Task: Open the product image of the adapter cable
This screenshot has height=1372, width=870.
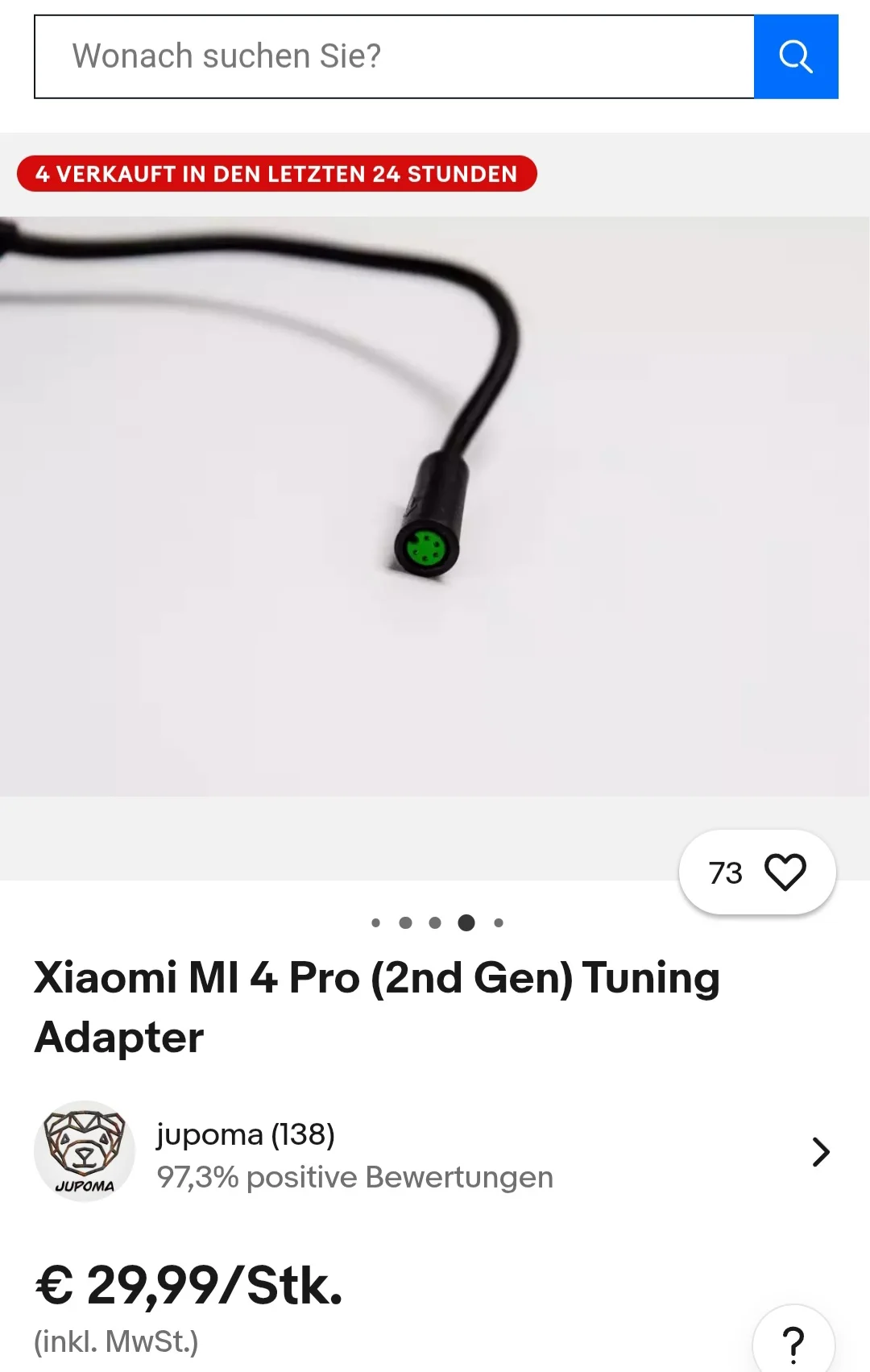Action: click(435, 506)
